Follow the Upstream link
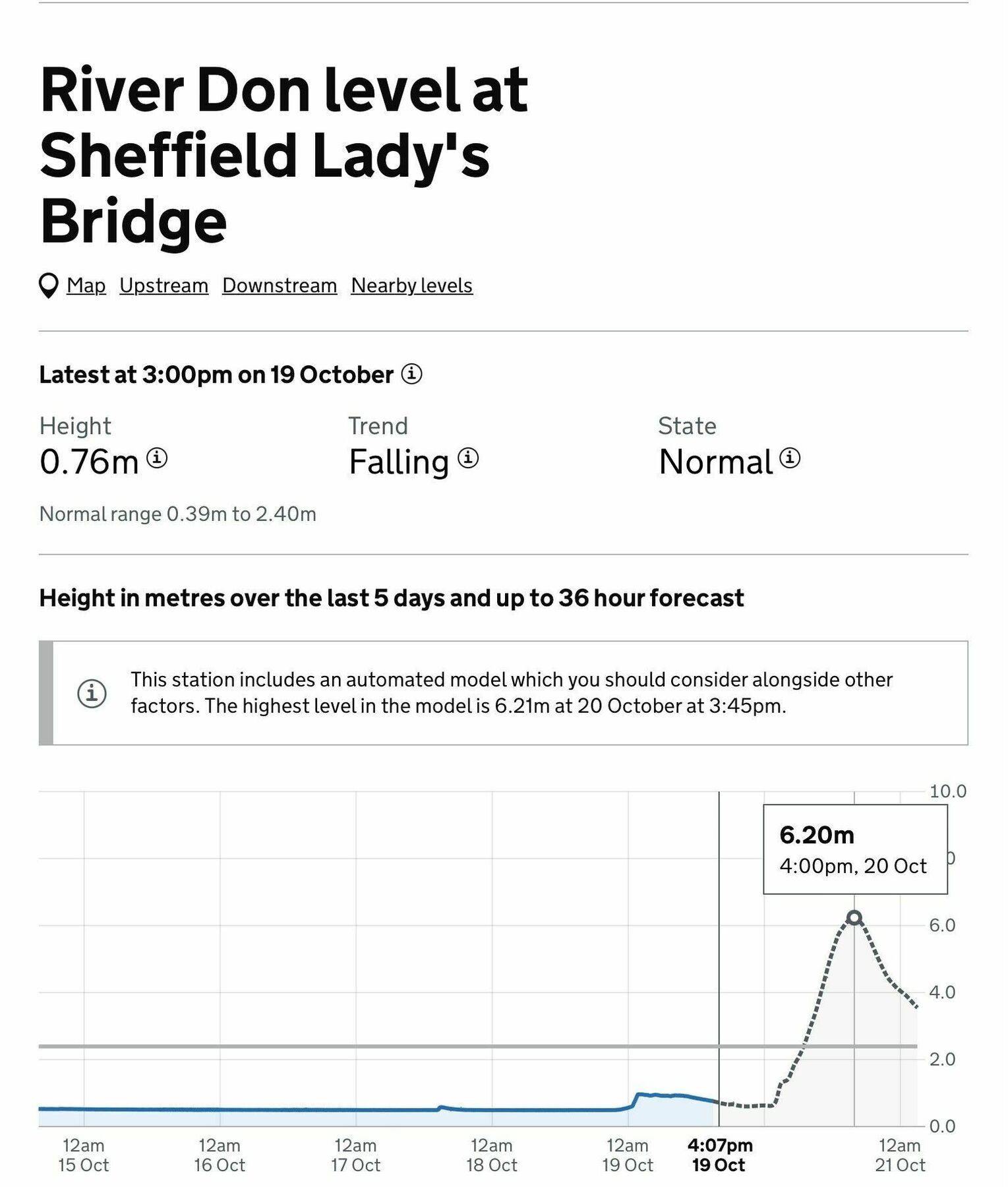Screen dimensions: 1008x1187 [x=163, y=285]
